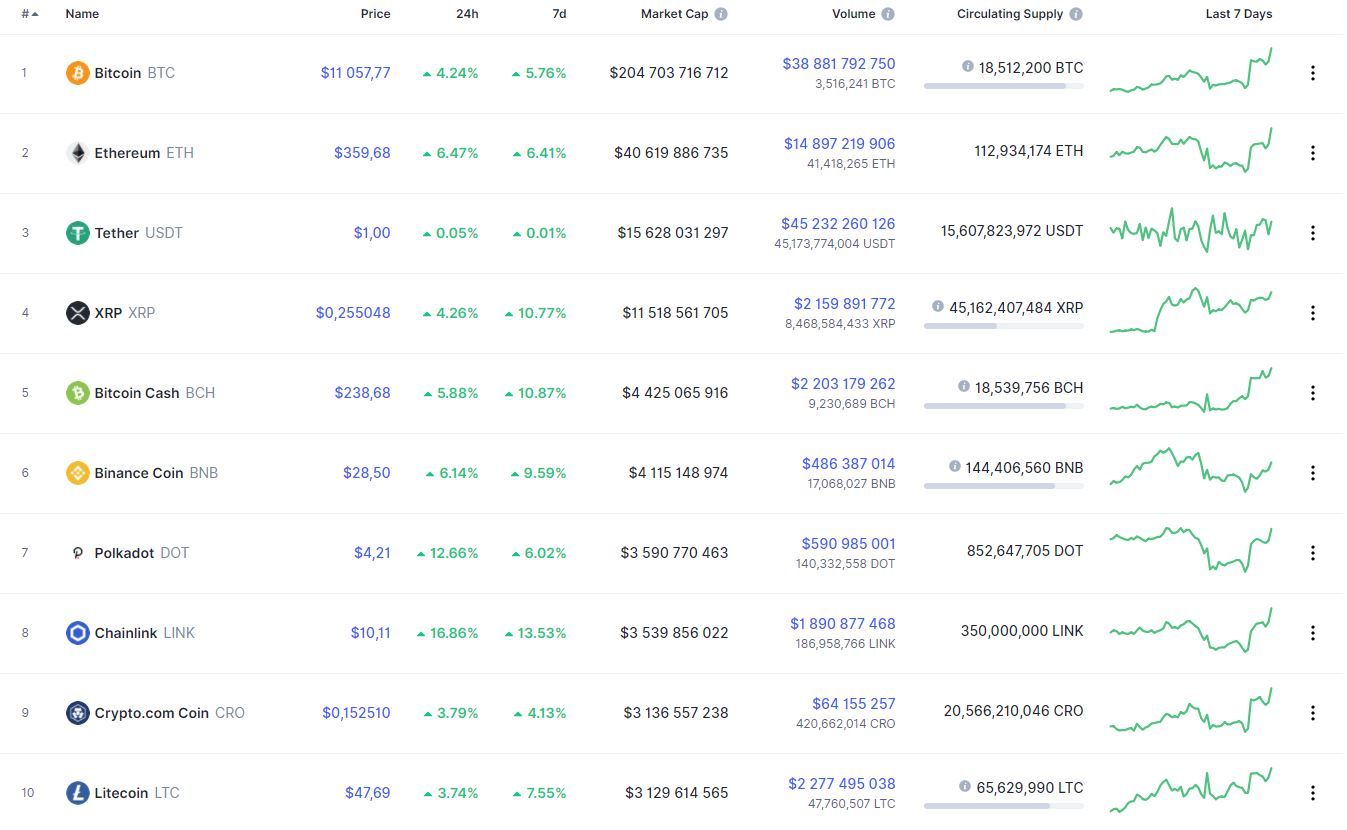Open Bitcoin's volume markets link
Viewport: 1347px width, 830px height.
(838, 64)
